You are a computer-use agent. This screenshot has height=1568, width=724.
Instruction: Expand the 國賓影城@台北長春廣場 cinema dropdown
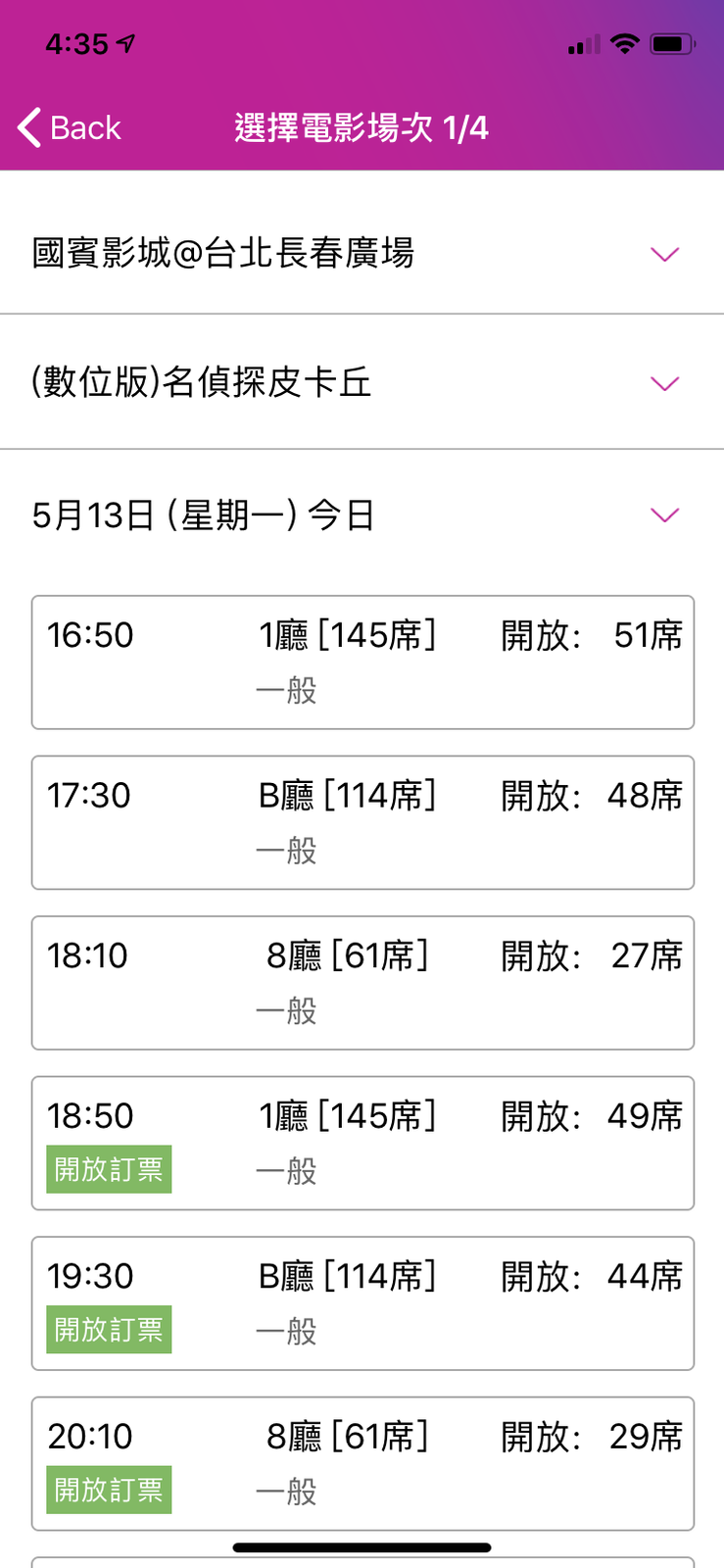362,253
